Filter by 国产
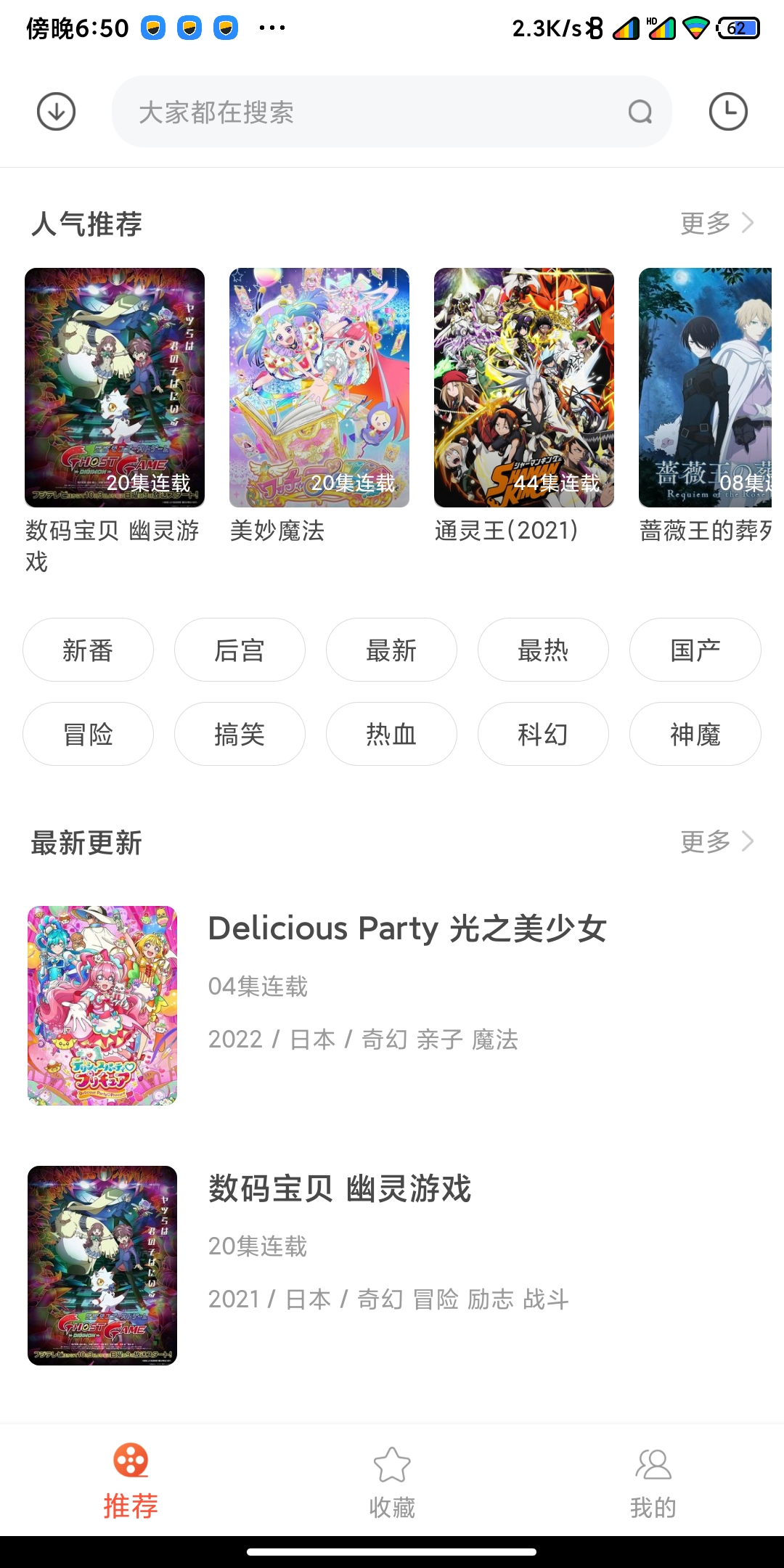Image resolution: width=784 pixels, height=1568 pixels. (x=695, y=650)
